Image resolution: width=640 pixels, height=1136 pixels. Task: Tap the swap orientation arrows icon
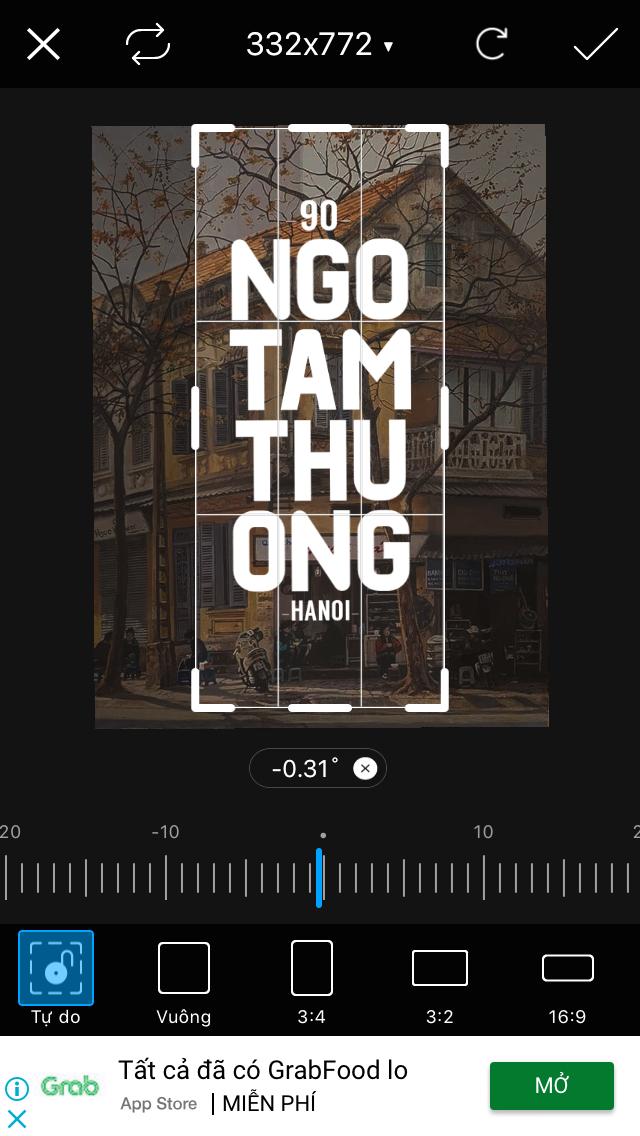pos(147,44)
